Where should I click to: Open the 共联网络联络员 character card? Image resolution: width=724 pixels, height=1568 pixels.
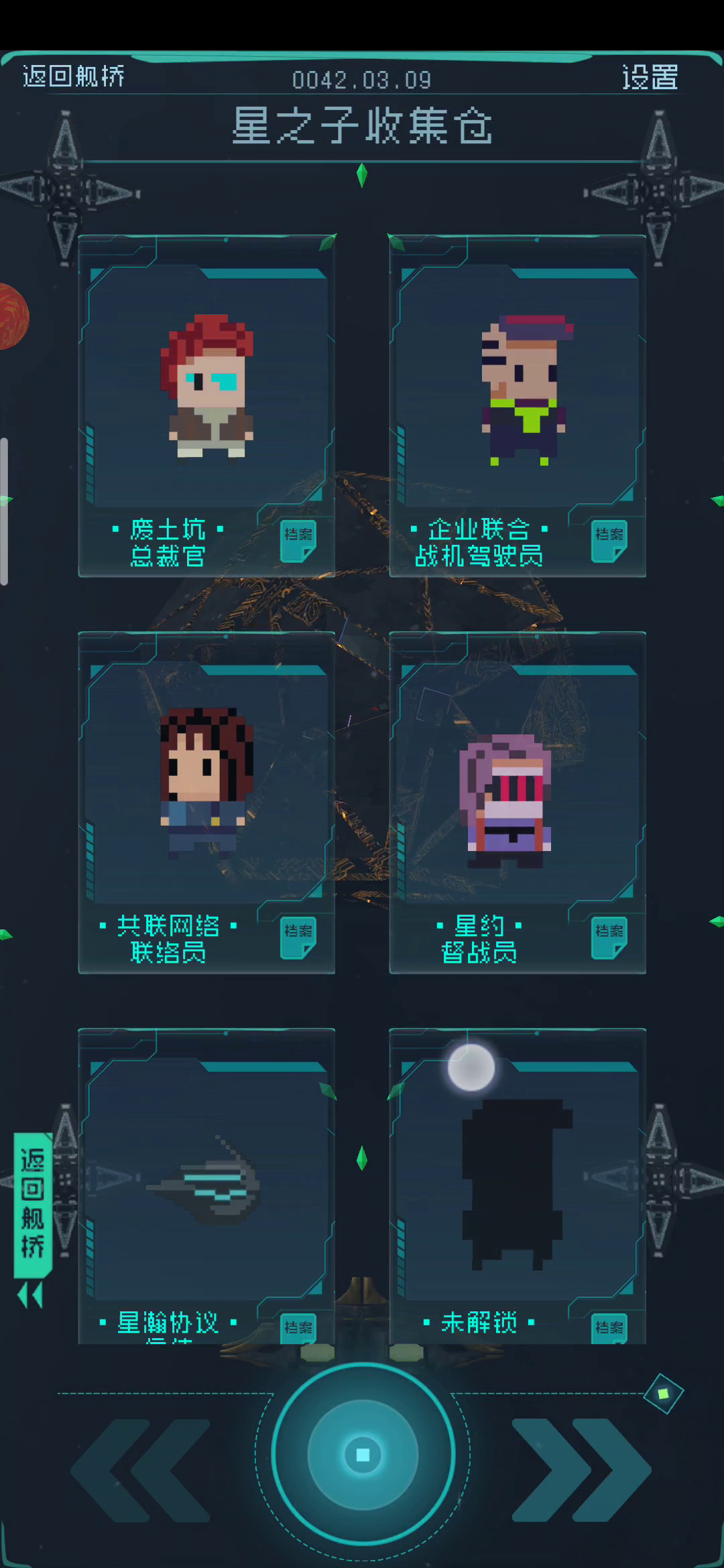[x=206, y=803]
